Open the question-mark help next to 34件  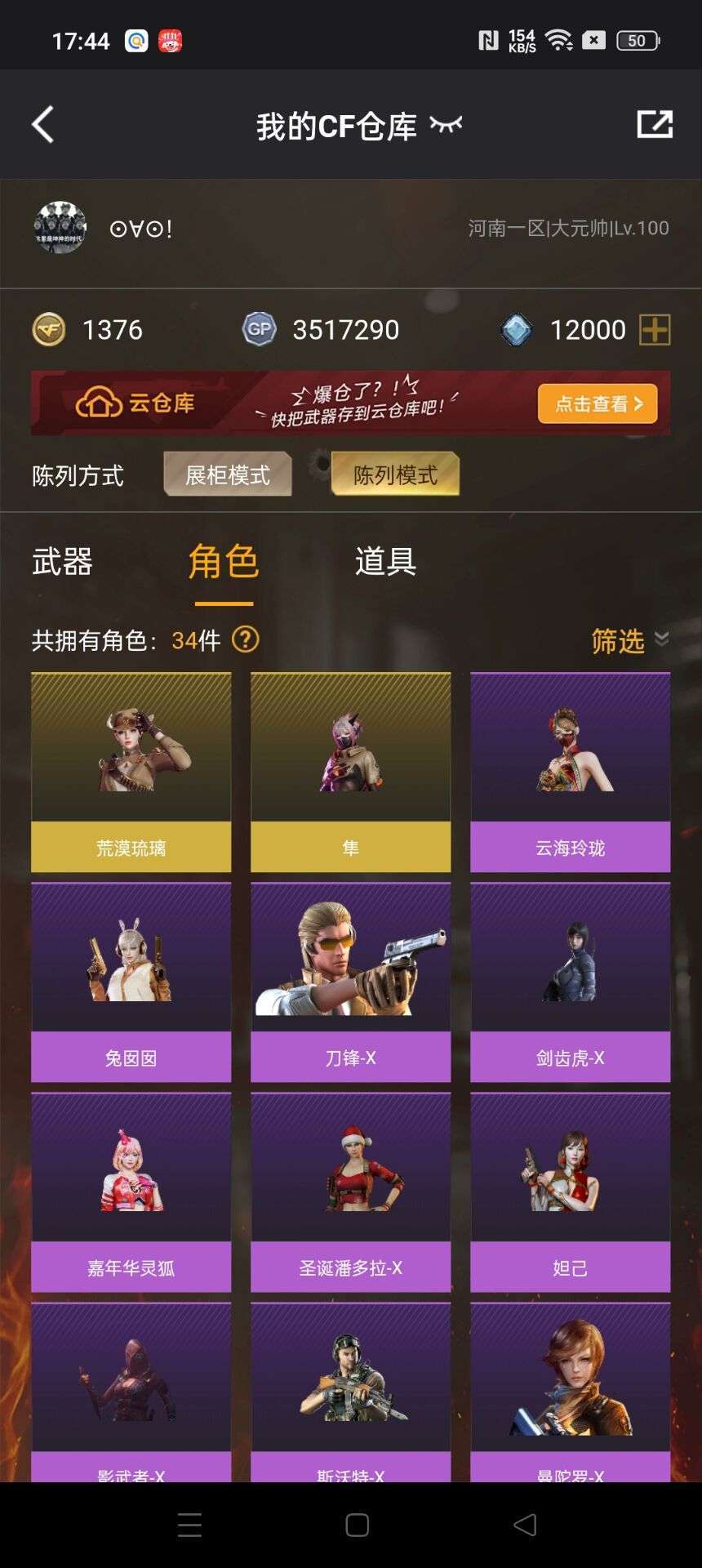coord(246,639)
